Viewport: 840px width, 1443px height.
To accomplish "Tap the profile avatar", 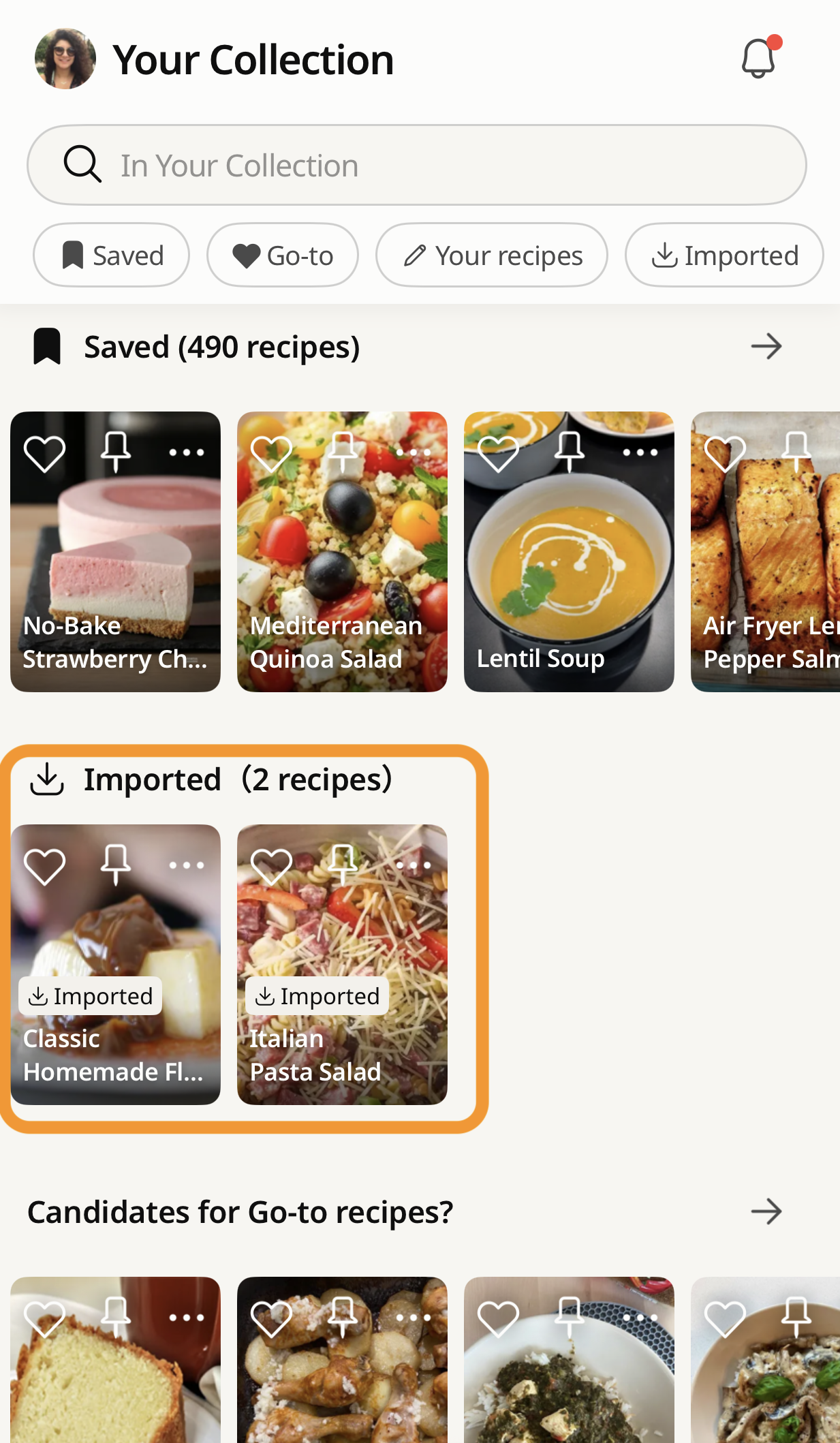I will click(65, 59).
